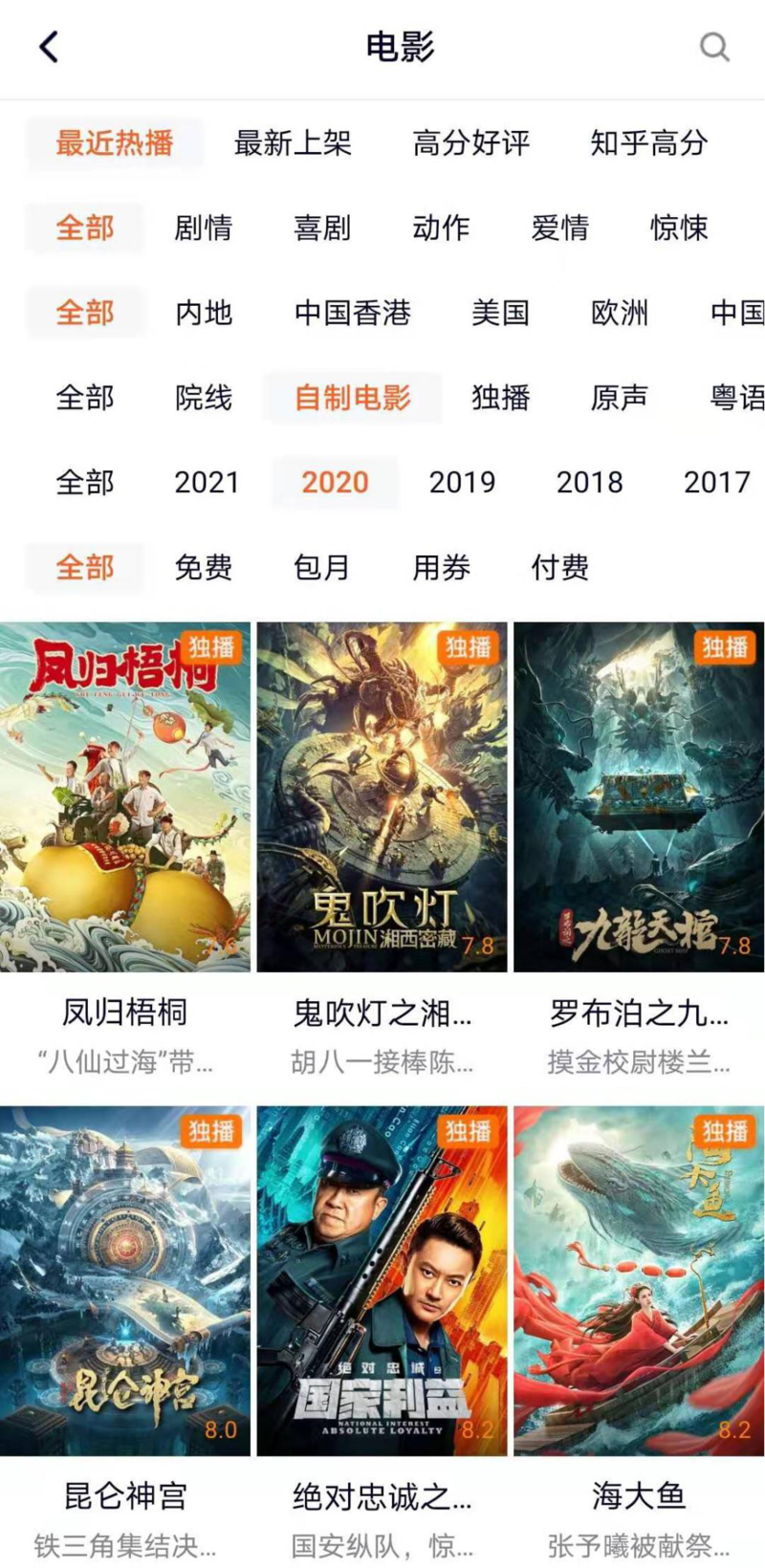Select the 美国 region filter
765x1568 pixels.
(500, 313)
